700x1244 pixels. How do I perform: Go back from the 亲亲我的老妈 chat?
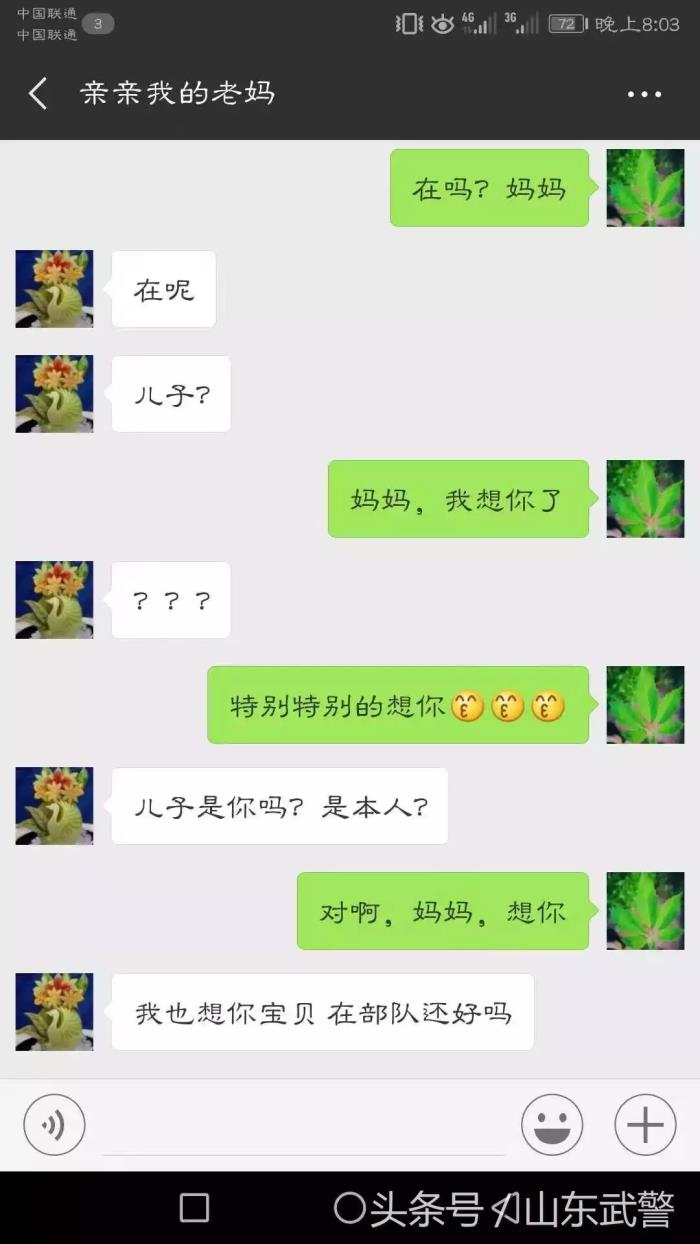[x=38, y=94]
